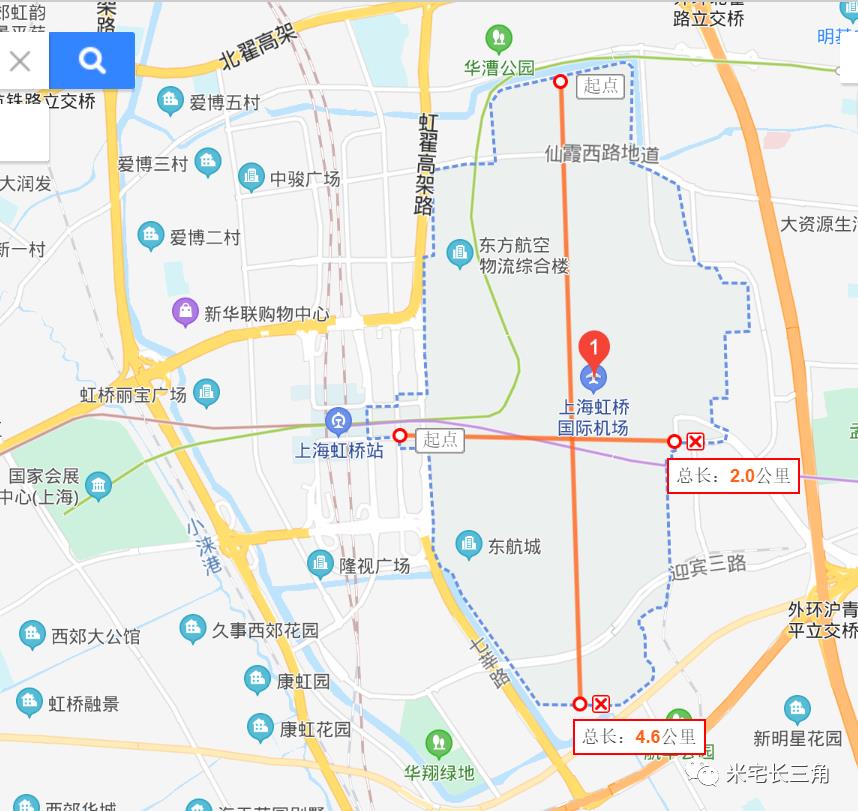This screenshot has width=858, height=811.
Task: Delete the 4.6公里 distance measurement
Action: click(601, 704)
